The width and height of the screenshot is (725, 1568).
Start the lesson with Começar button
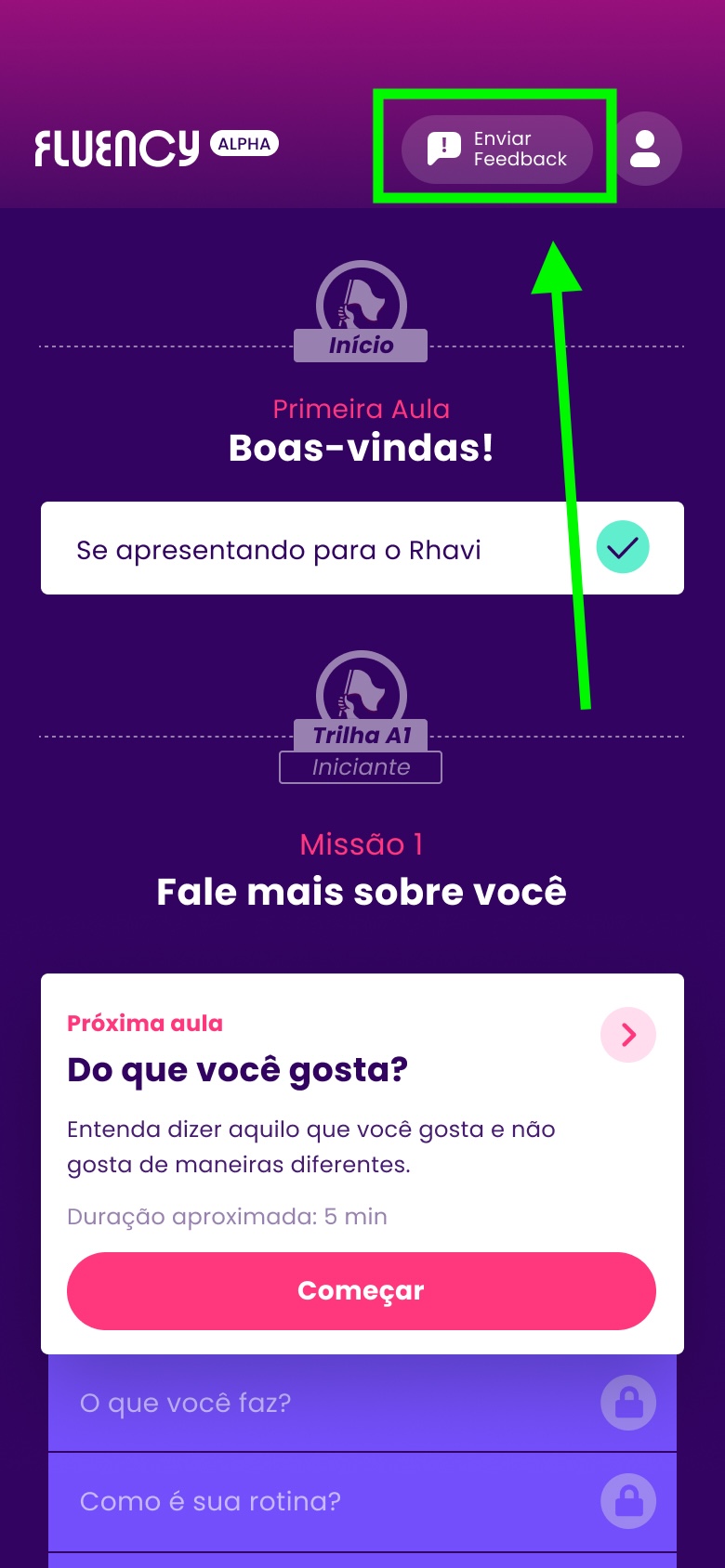coord(362,1291)
